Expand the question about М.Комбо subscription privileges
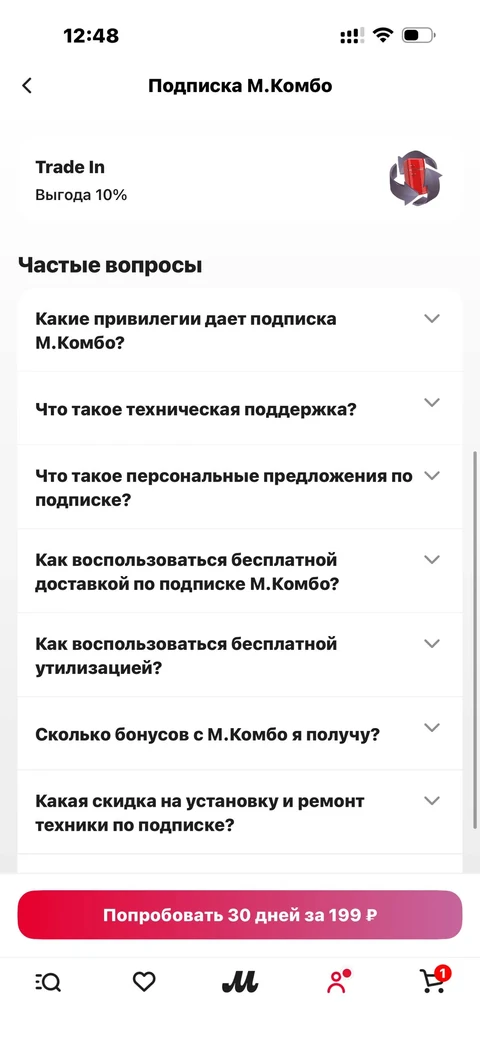 [239, 331]
